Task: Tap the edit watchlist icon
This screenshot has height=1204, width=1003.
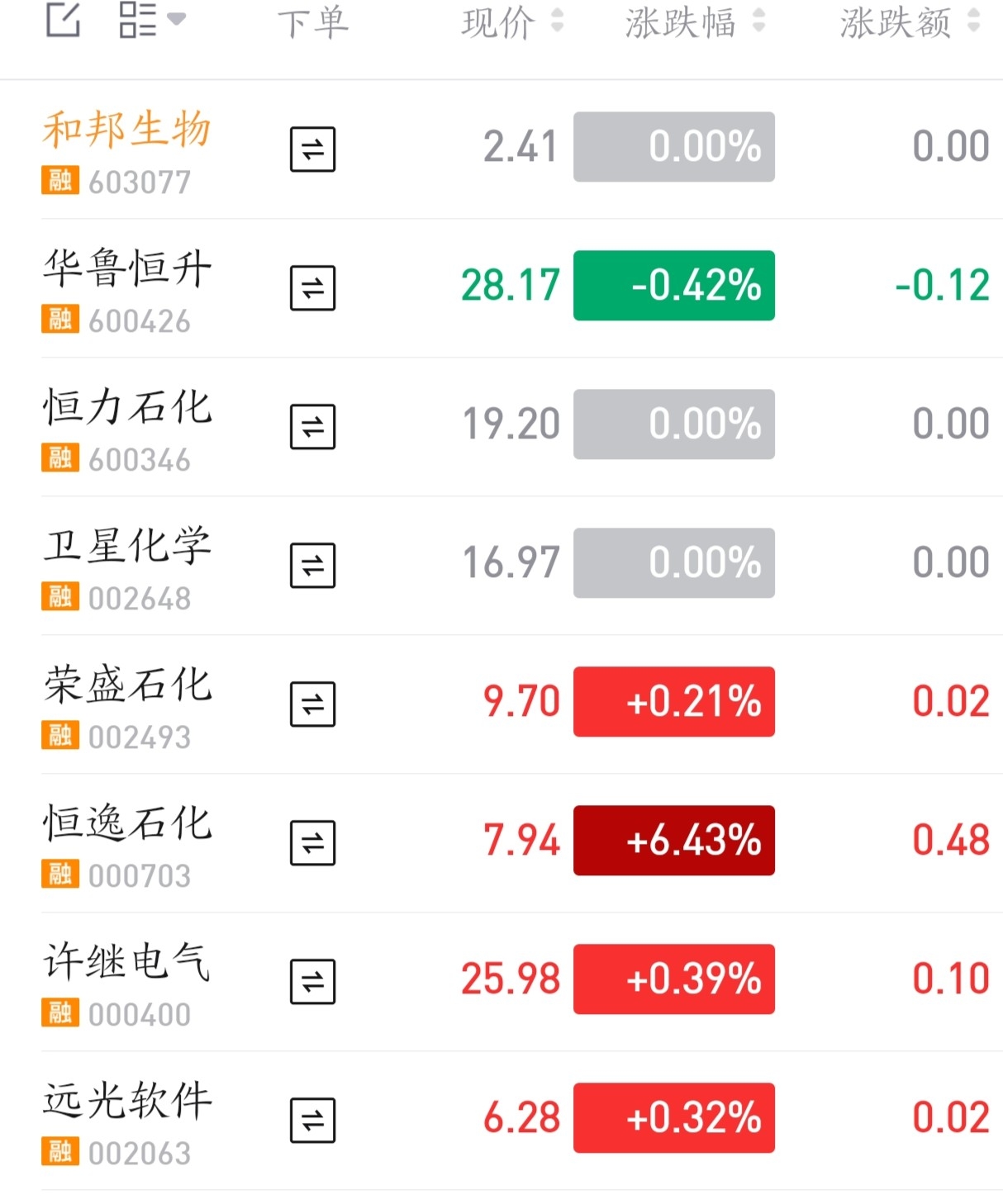Action: tap(63, 21)
